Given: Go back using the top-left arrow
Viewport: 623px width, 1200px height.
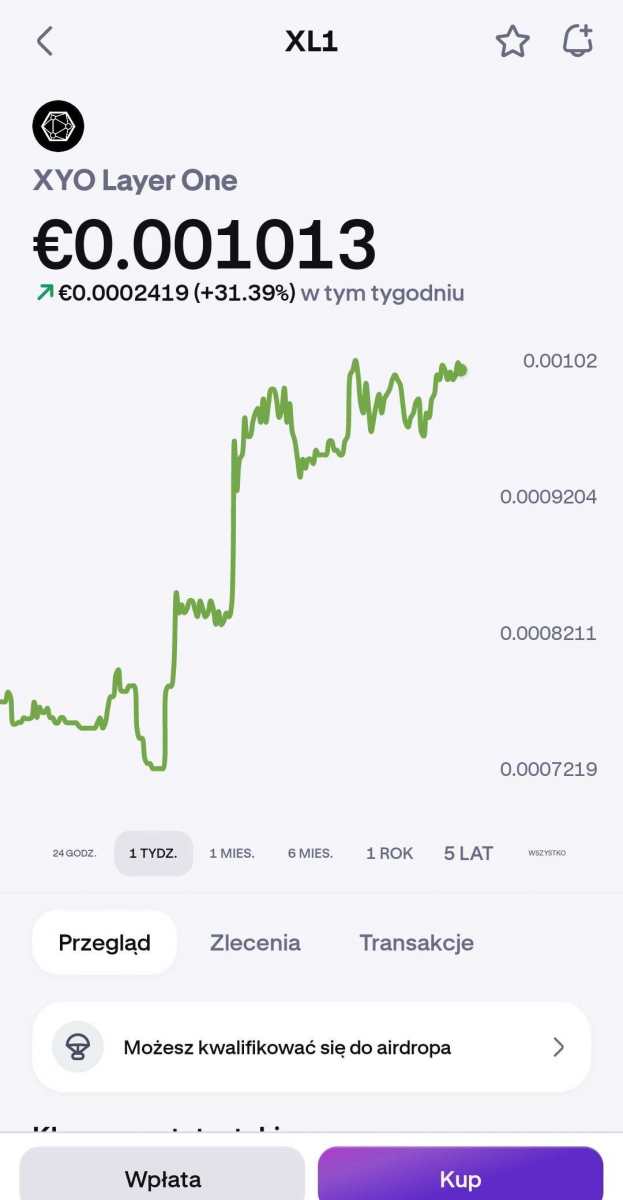Looking at the screenshot, I should (x=44, y=41).
